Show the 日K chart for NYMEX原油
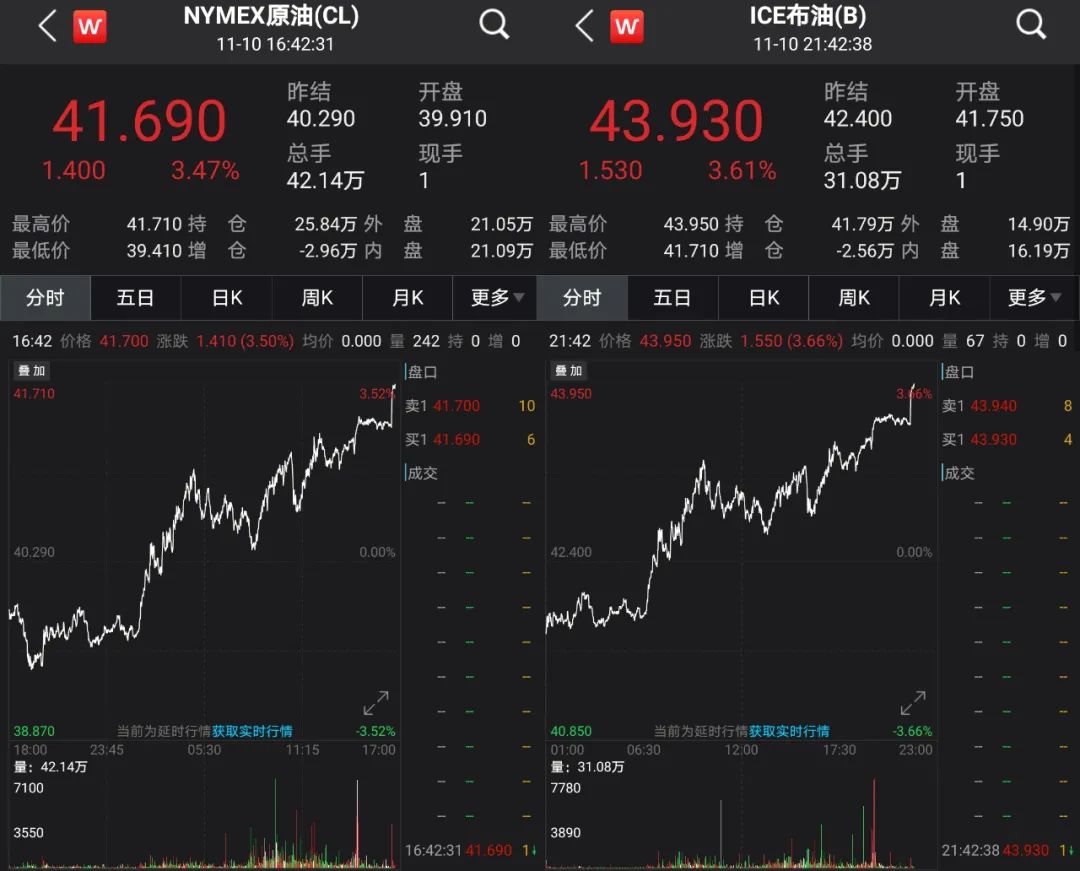Screen dimensions: 1080x871 coord(226,298)
